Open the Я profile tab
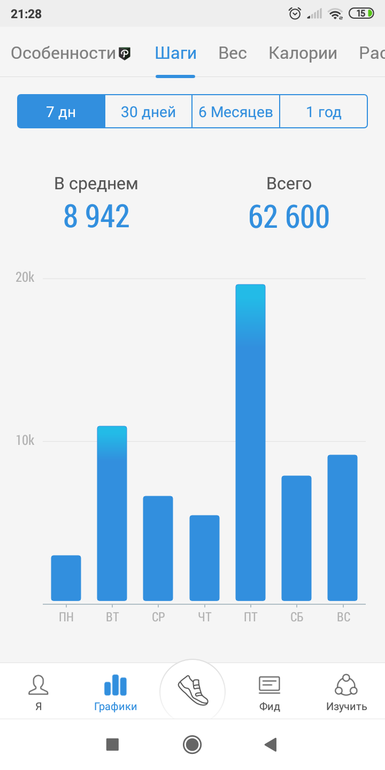 coord(38,692)
